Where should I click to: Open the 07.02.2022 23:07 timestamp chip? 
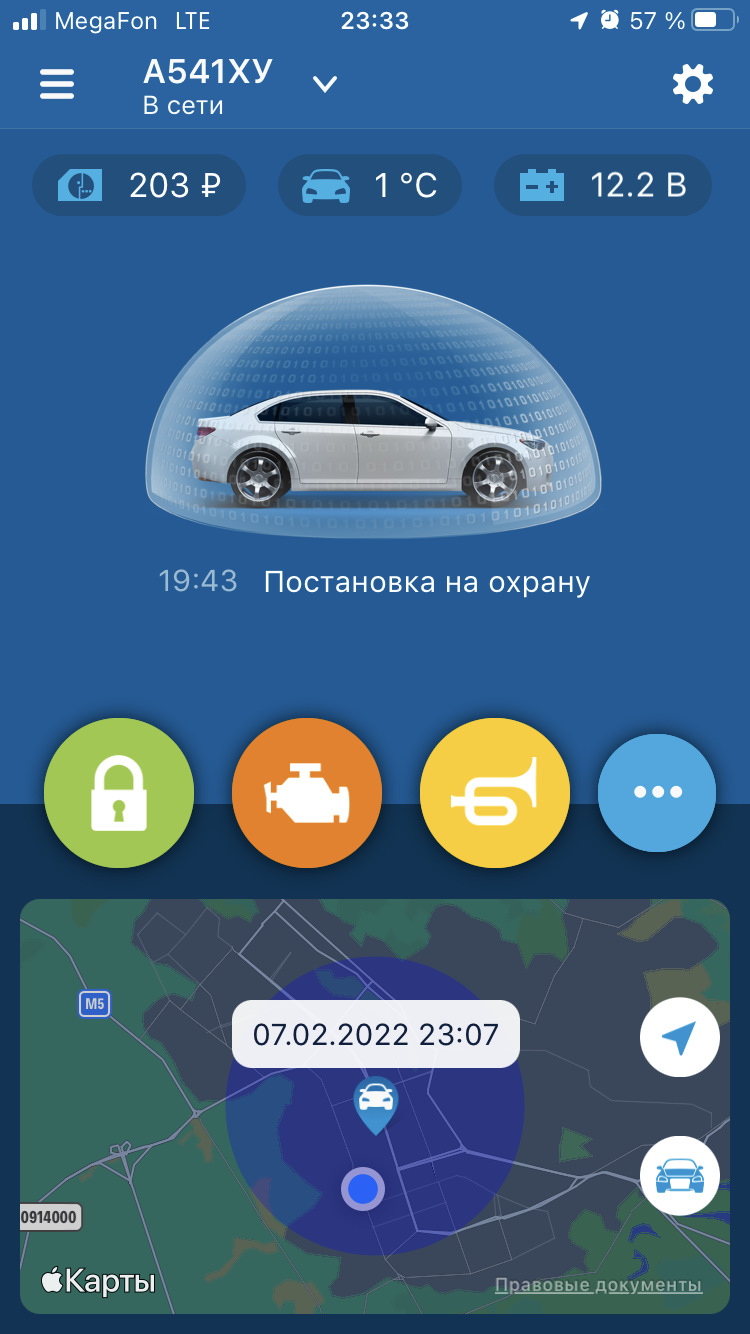coord(374,1035)
